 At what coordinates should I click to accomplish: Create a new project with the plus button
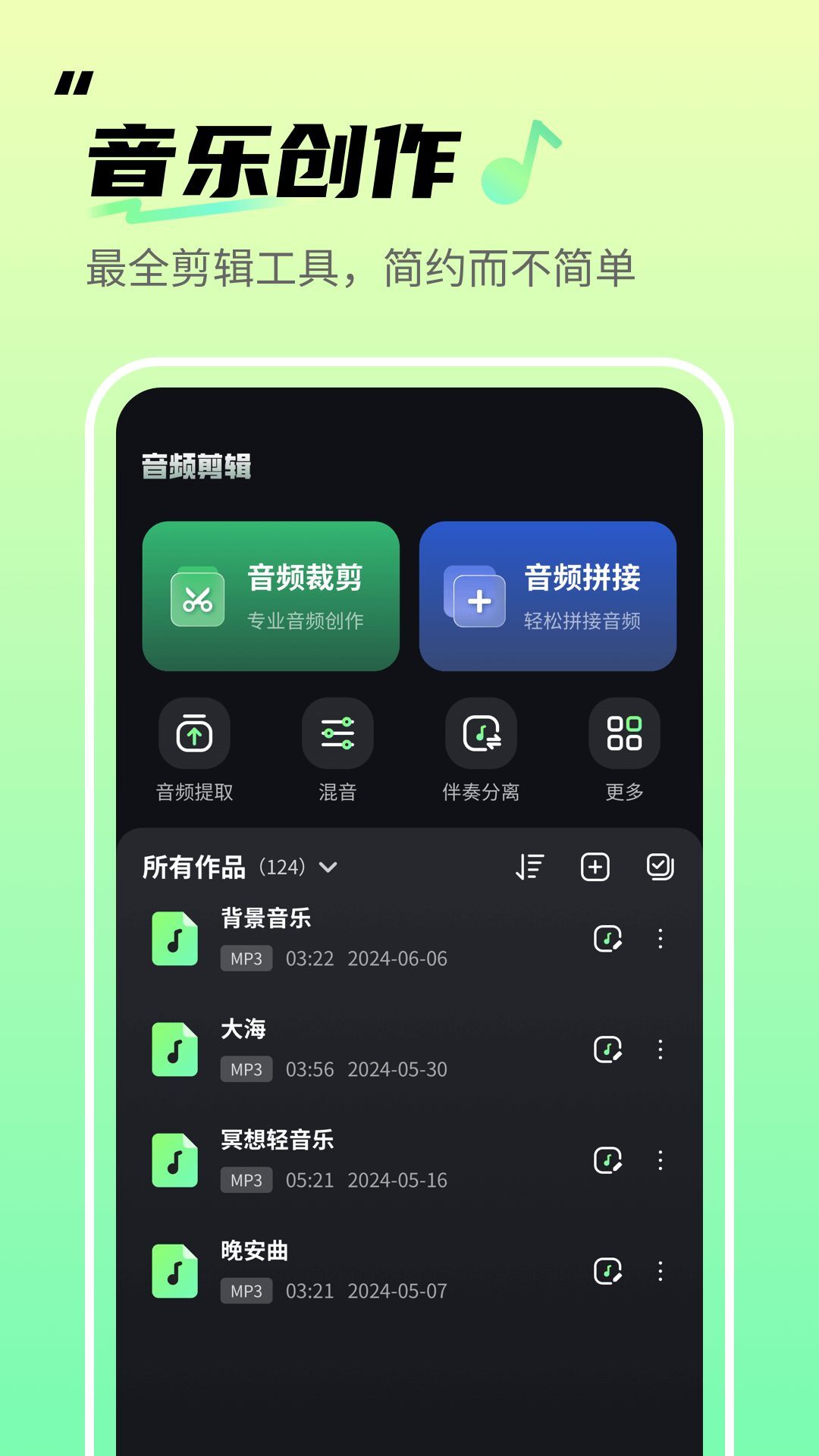pos(595,867)
